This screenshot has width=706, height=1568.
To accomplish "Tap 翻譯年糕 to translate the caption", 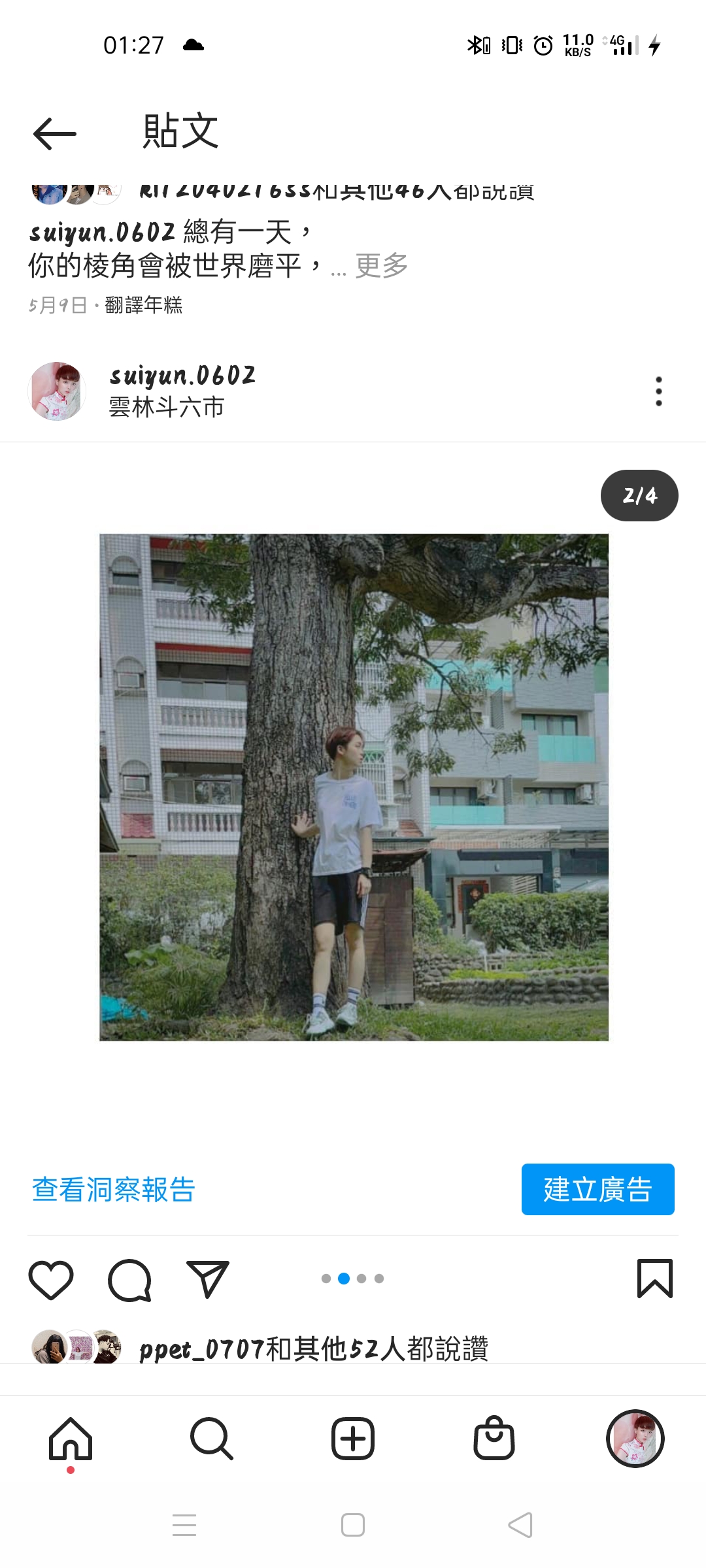I will (x=144, y=305).
